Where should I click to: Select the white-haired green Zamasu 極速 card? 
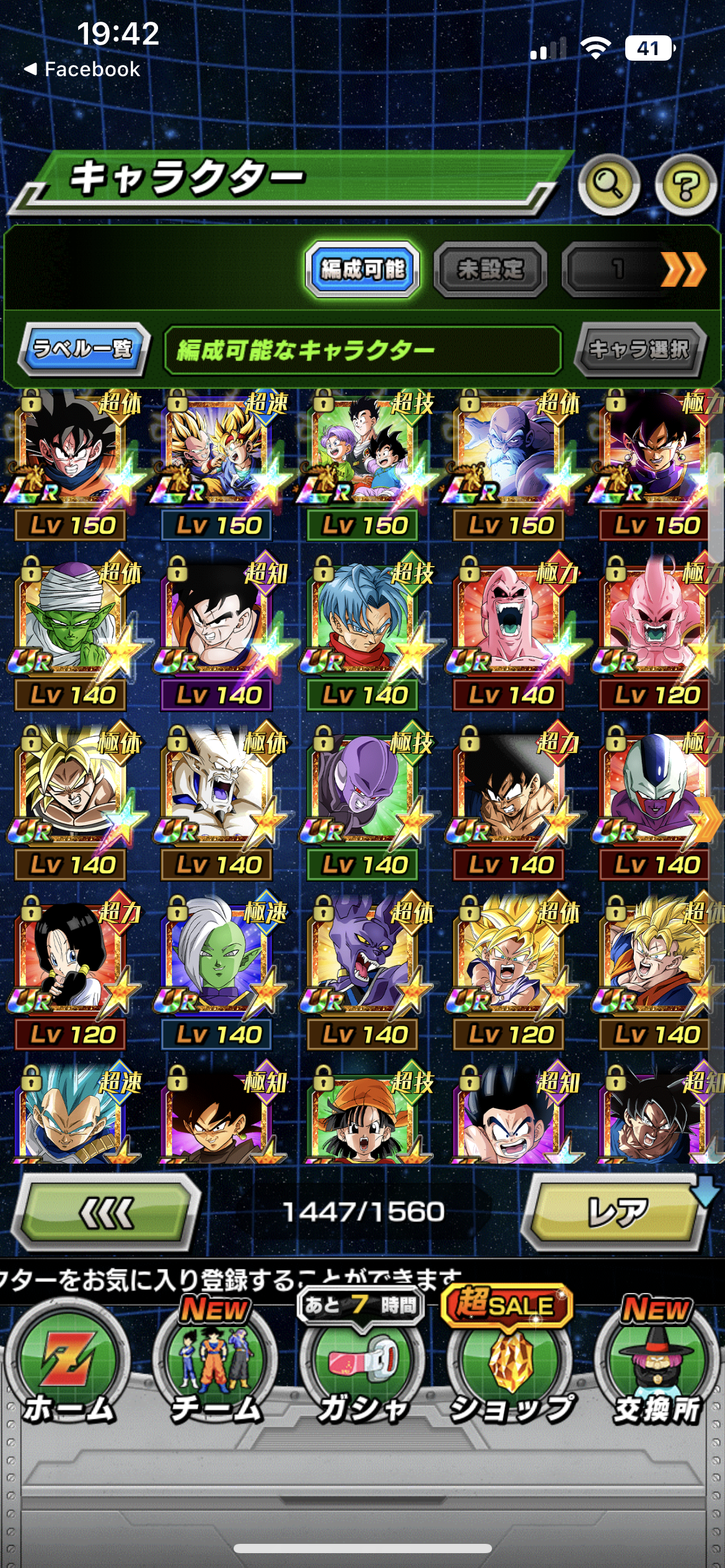pyautogui.click(x=217, y=969)
